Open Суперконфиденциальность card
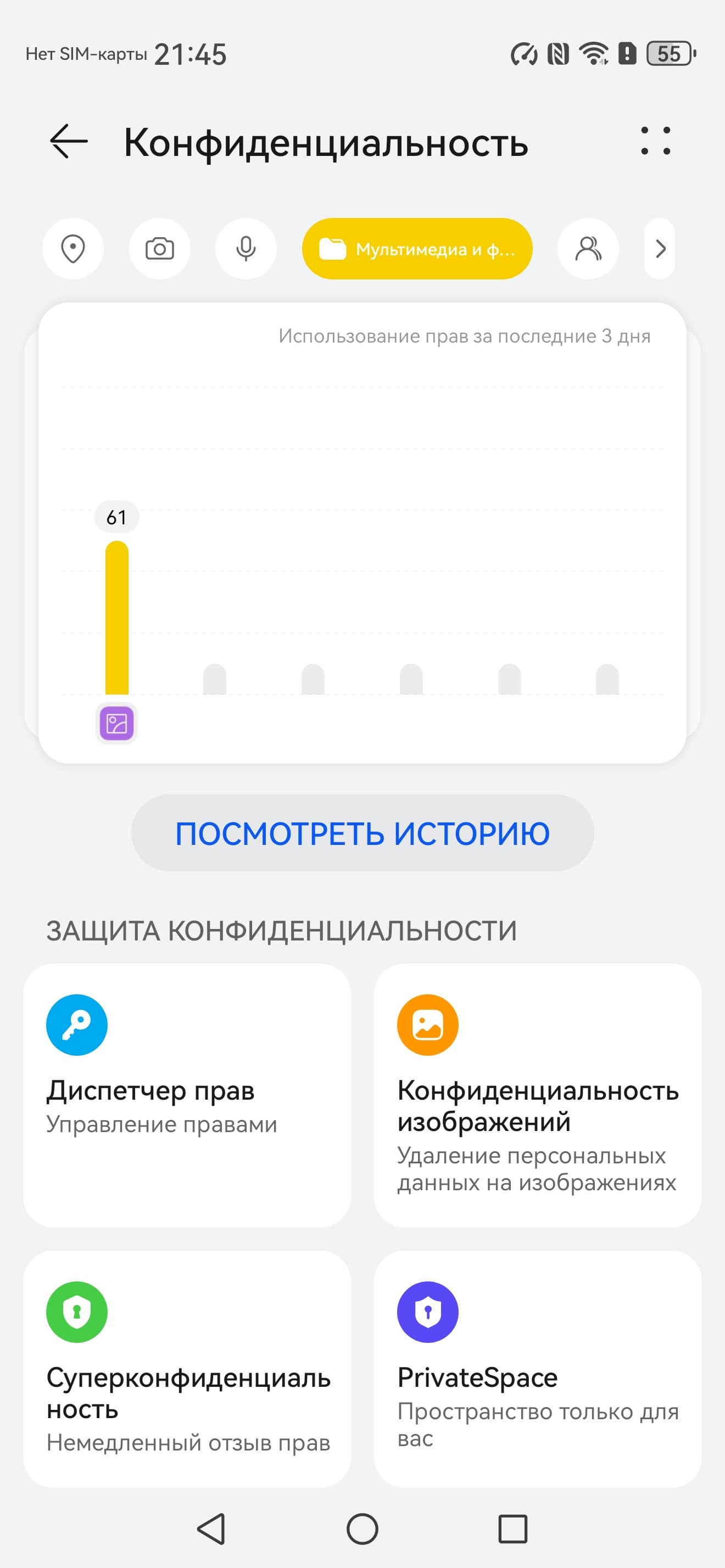This screenshot has width=725, height=1568. tap(187, 1368)
